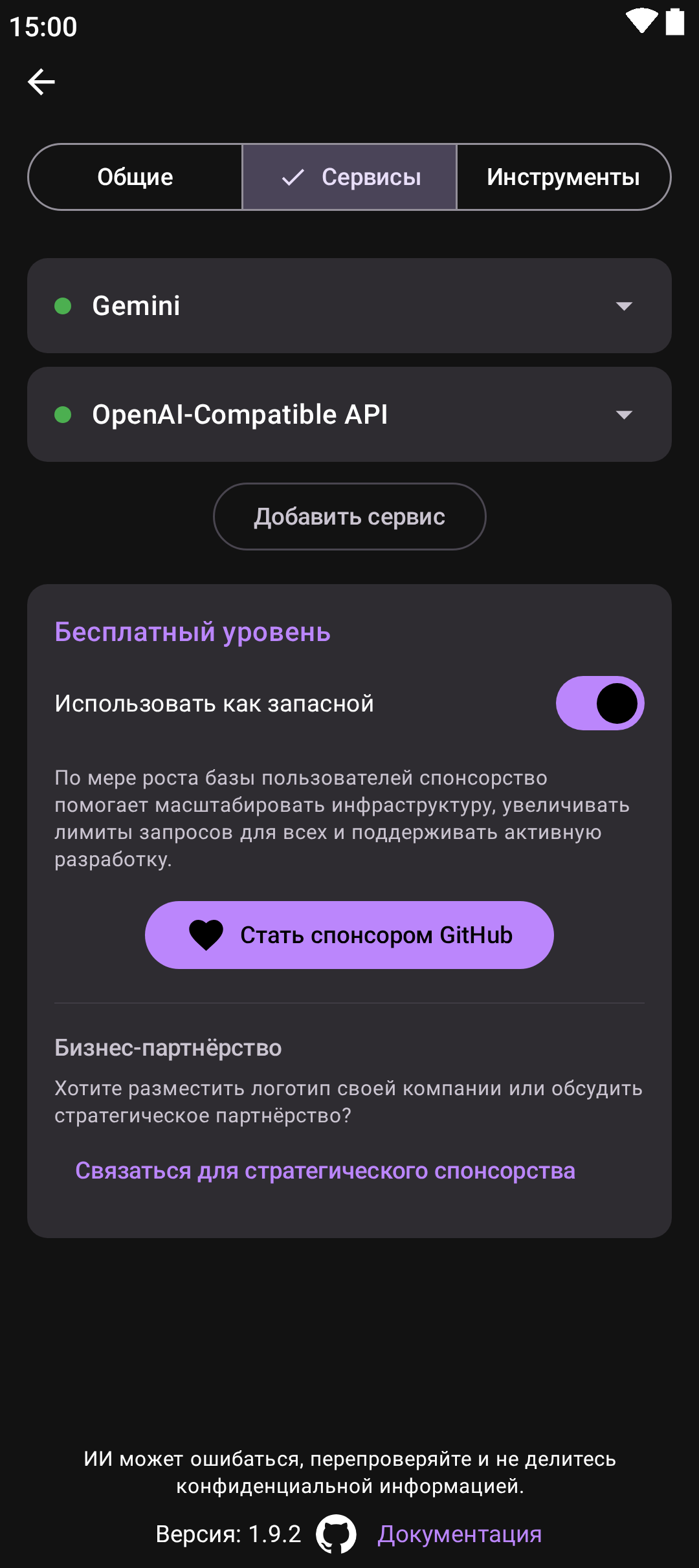Expand the OpenAI-Compatible API service
The width and height of the screenshot is (699, 1568).
tap(349, 415)
